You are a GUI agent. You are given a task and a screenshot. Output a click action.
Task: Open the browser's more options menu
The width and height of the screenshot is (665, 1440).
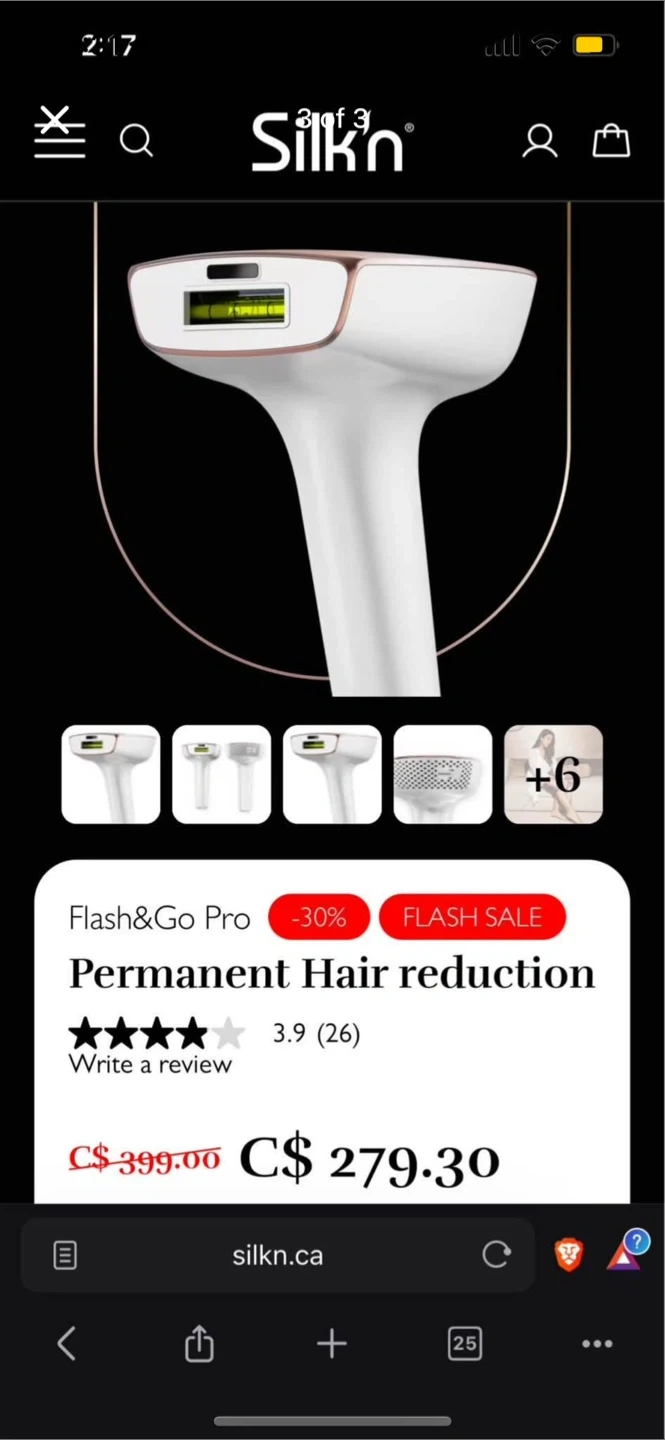(597, 1343)
